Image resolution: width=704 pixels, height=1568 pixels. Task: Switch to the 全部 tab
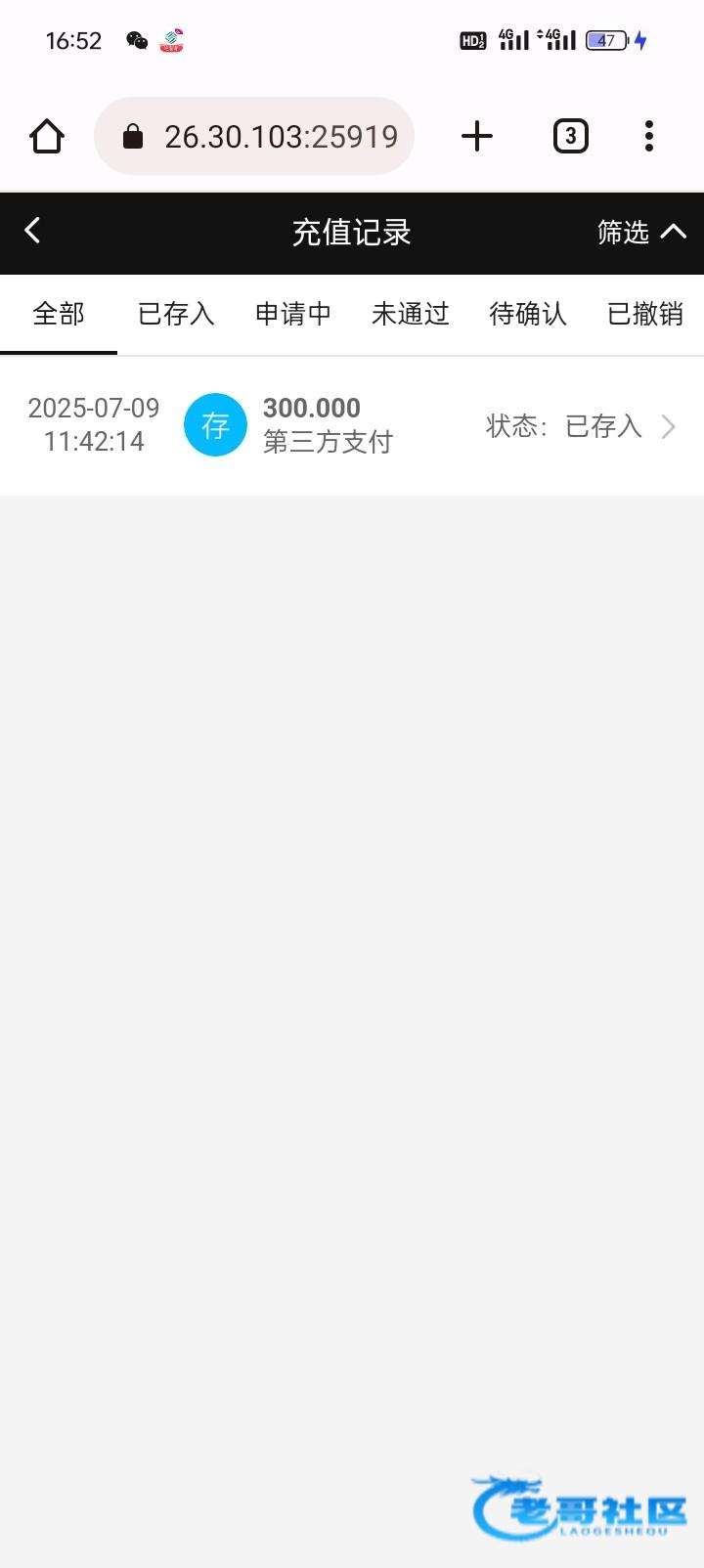tap(59, 314)
